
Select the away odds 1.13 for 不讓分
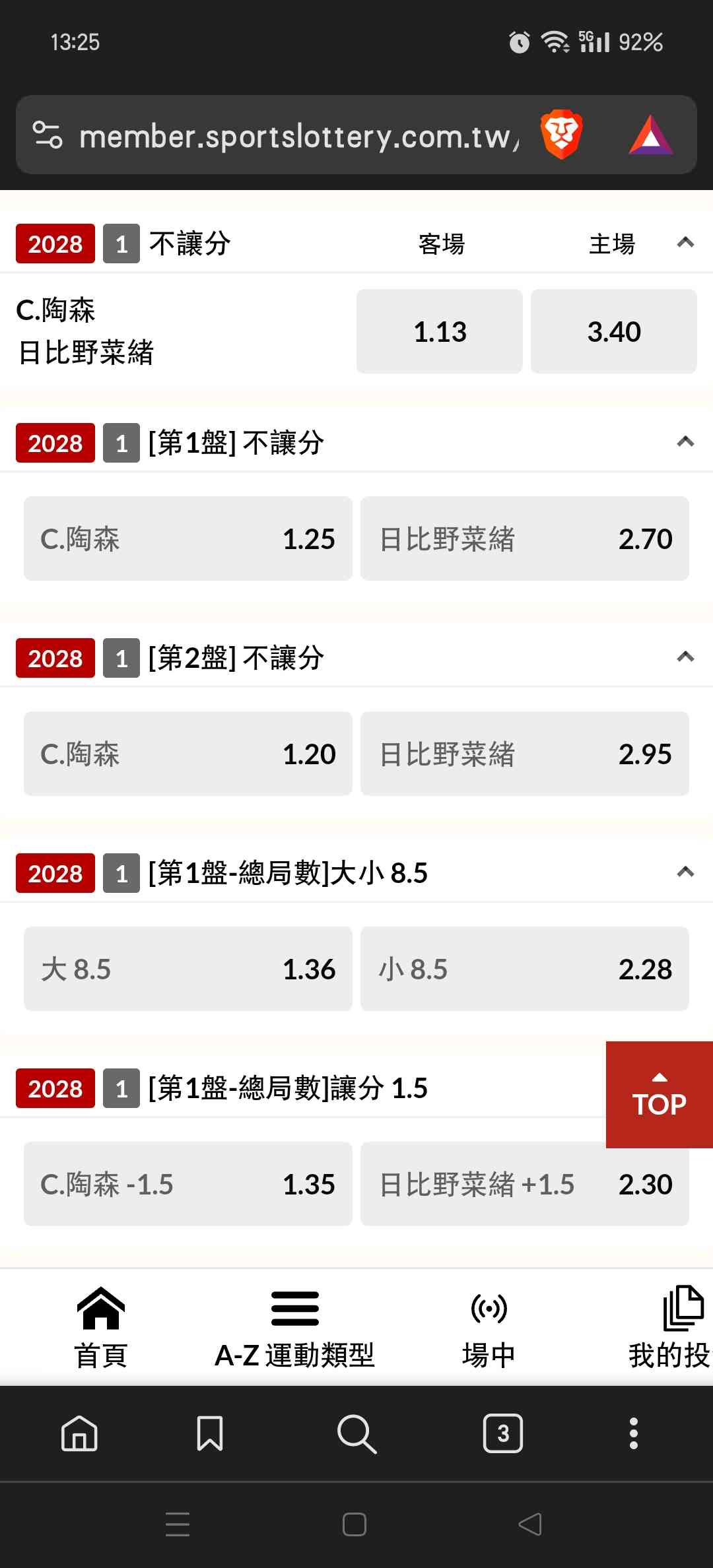point(440,331)
